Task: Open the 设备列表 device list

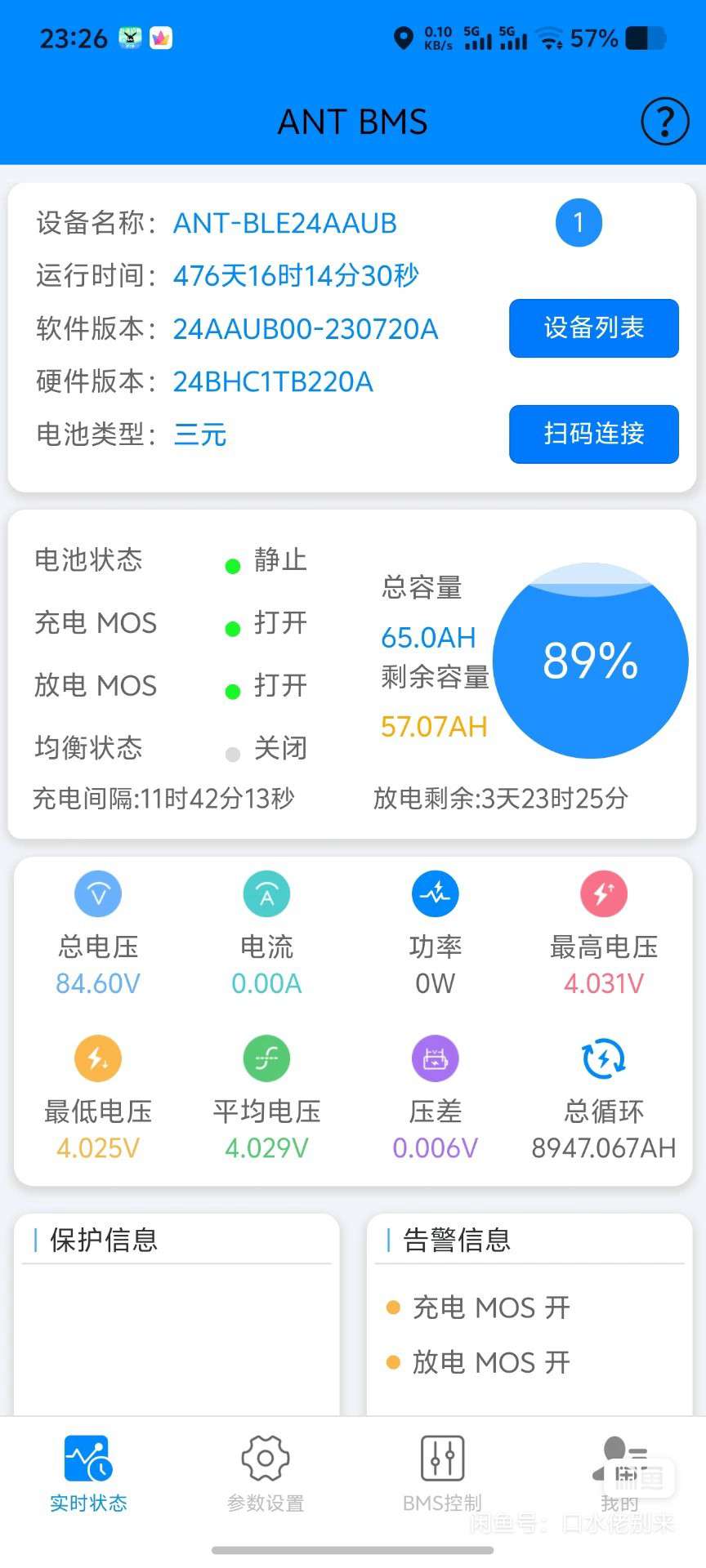Action: pyautogui.click(x=594, y=328)
